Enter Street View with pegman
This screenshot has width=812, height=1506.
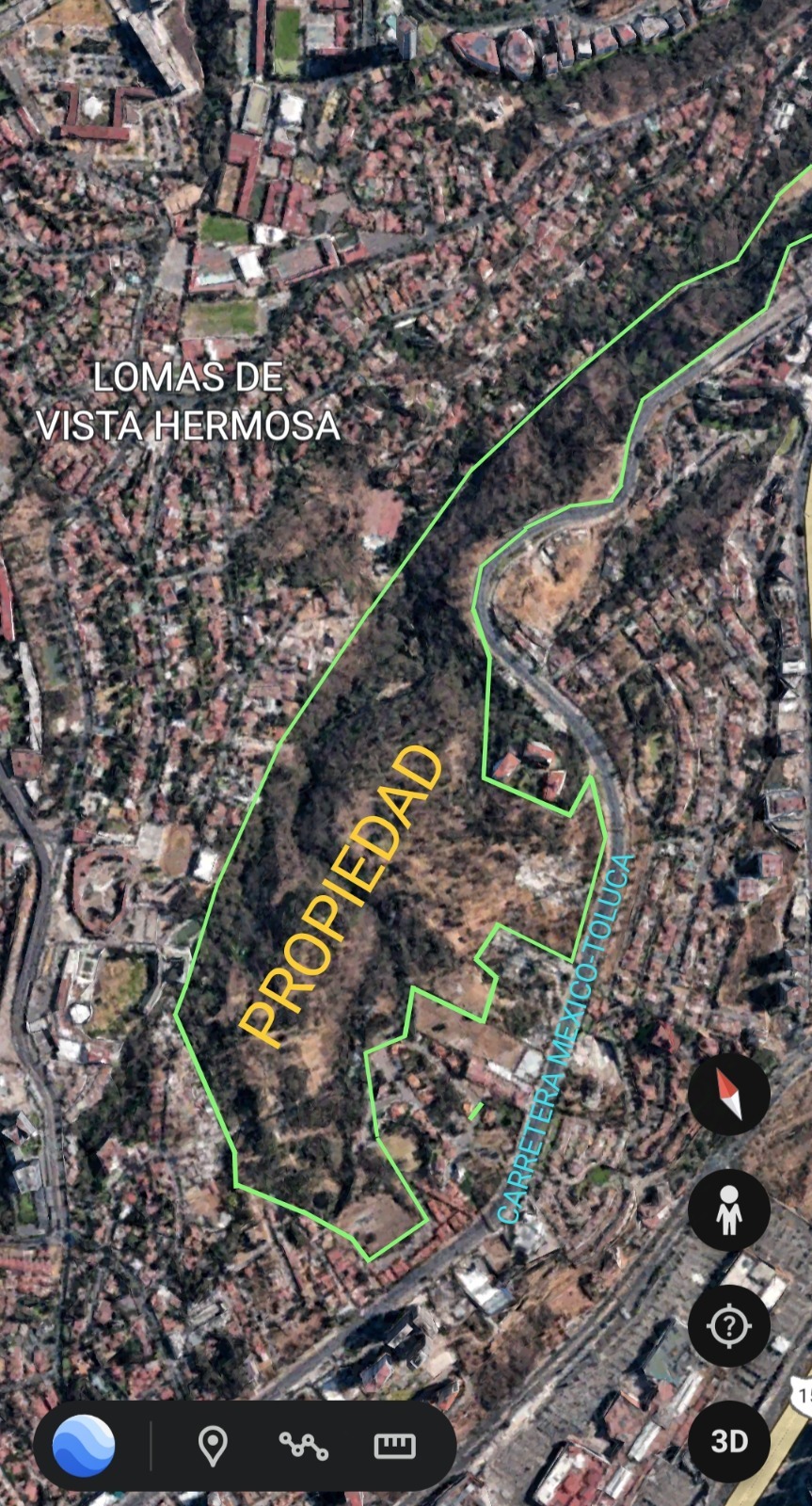[728, 1210]
